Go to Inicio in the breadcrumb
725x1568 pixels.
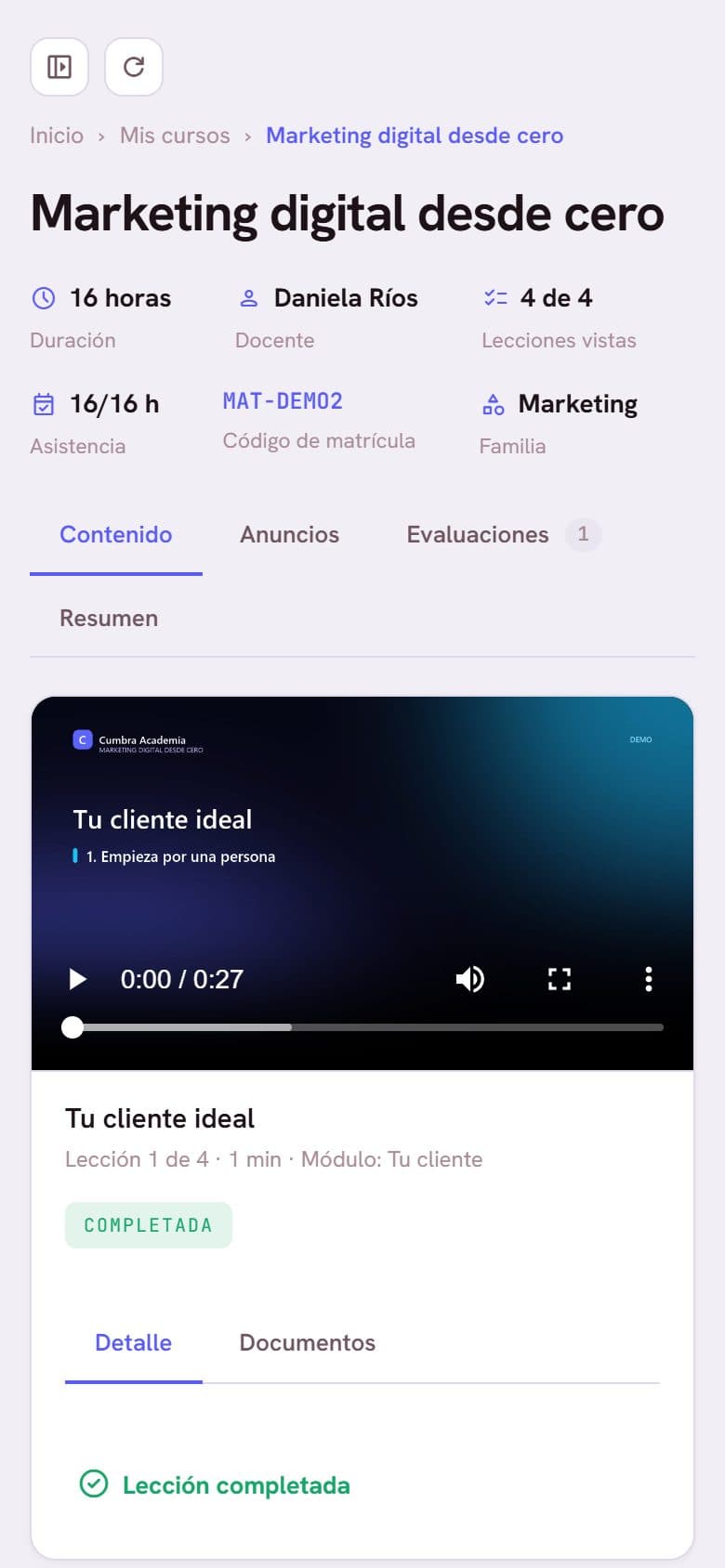57,136
